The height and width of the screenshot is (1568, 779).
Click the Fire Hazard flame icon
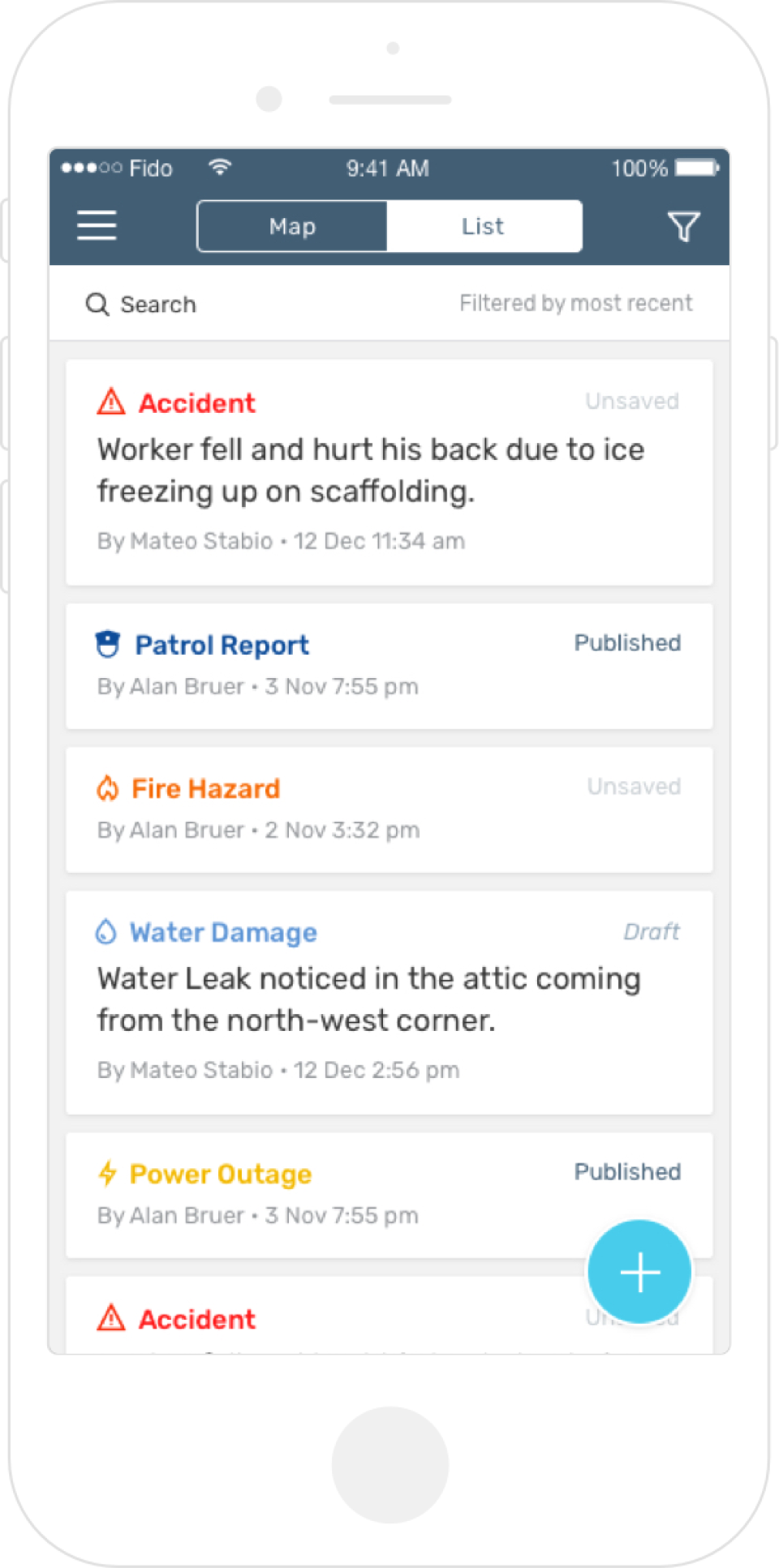click(x=106, y=787)
